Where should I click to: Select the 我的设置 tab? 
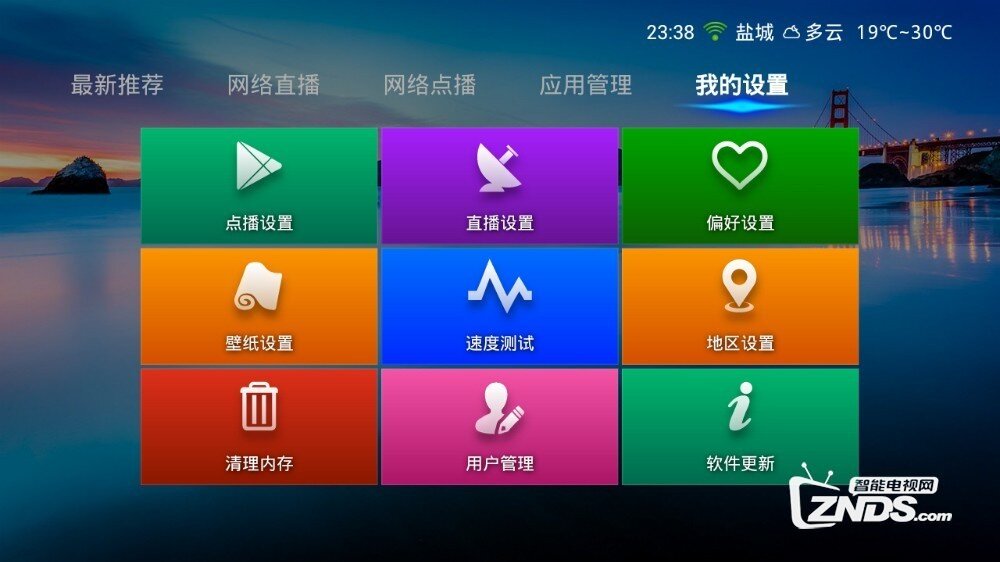(x=741, y=86)
